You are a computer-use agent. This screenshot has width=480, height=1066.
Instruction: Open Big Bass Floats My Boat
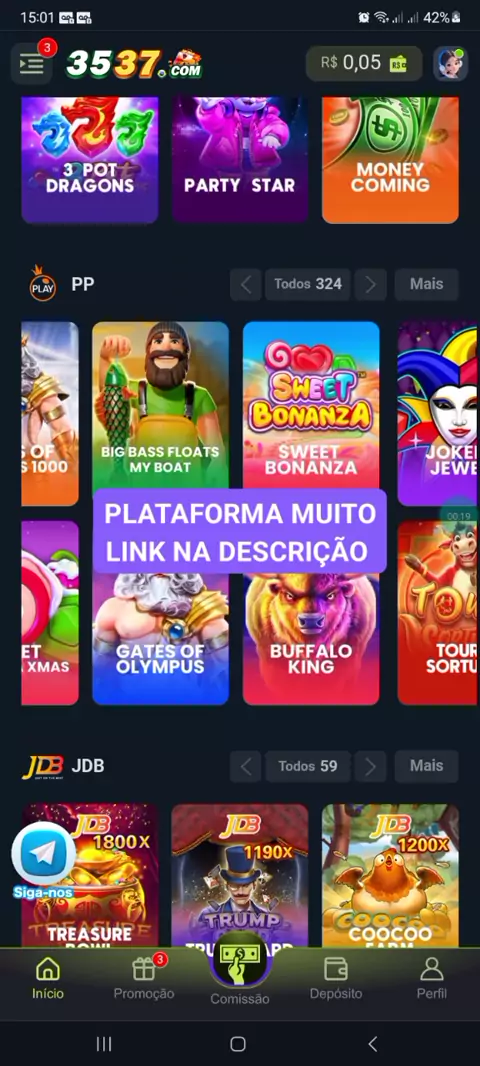(160, 406)
